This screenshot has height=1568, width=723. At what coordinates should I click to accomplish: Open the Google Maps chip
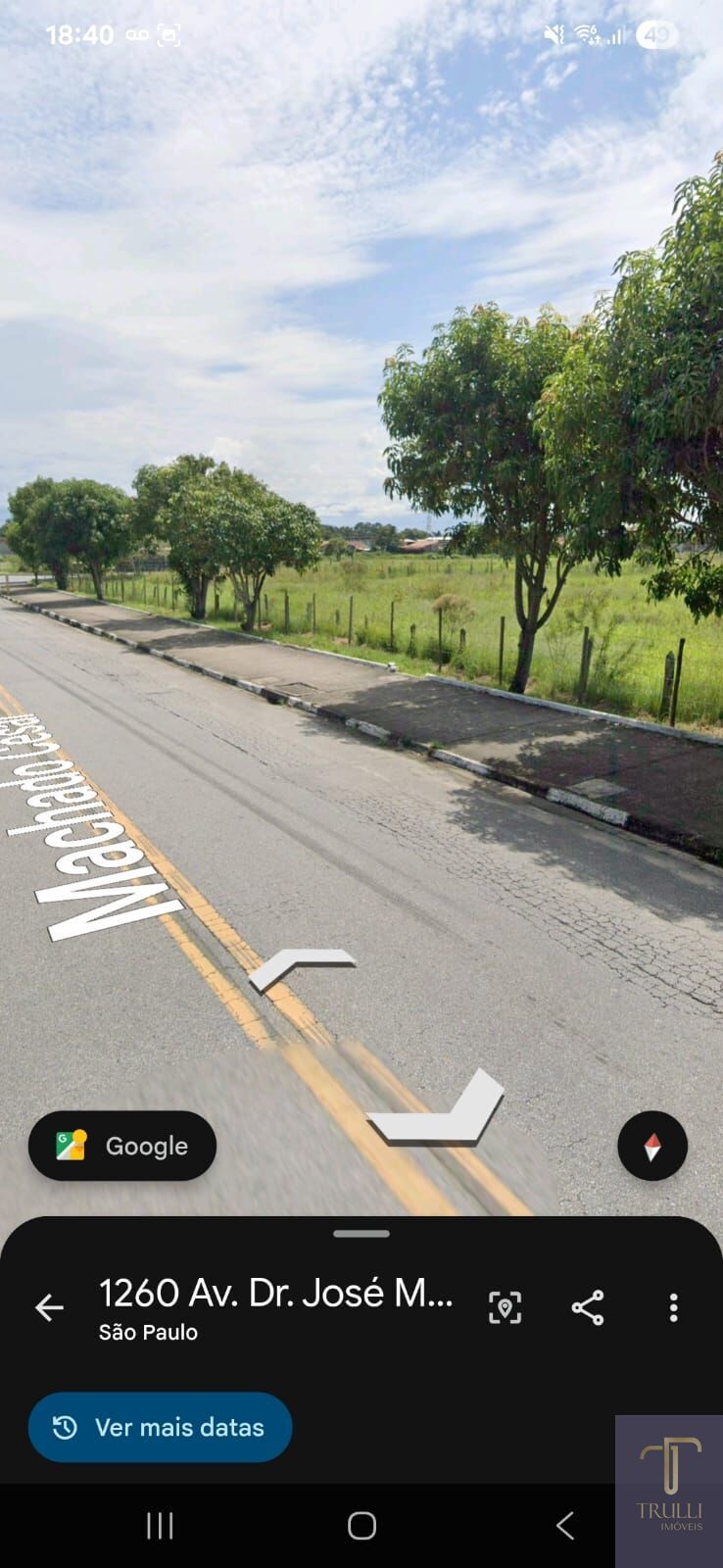(x=122, y=1146)
